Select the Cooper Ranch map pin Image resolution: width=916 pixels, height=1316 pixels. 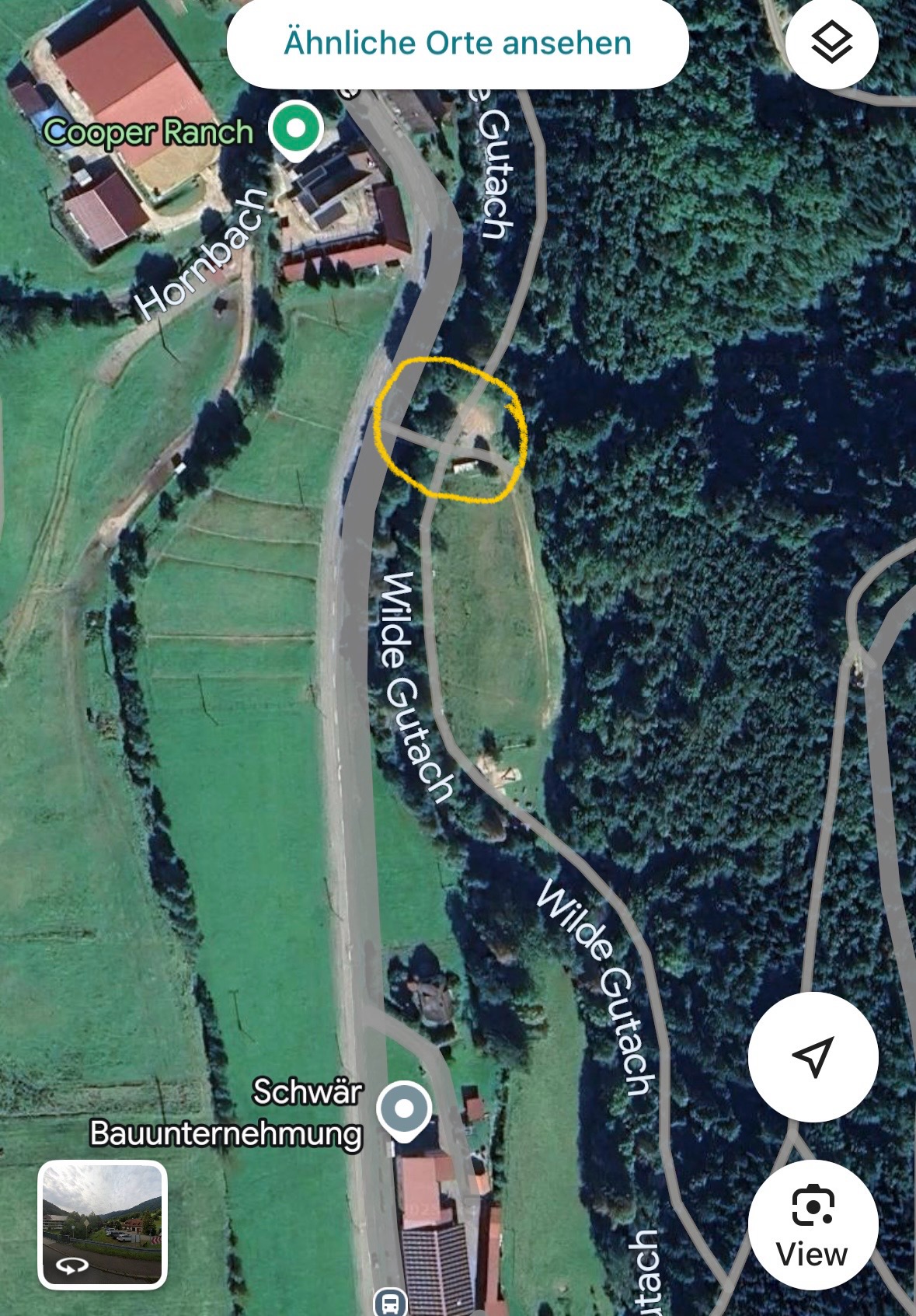(296, 129)
